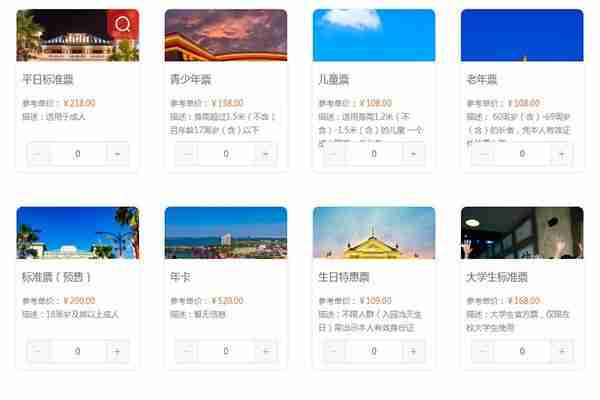Increase 年卡 quantity with plus
600x400 pixels.
[x=265, y=351]
